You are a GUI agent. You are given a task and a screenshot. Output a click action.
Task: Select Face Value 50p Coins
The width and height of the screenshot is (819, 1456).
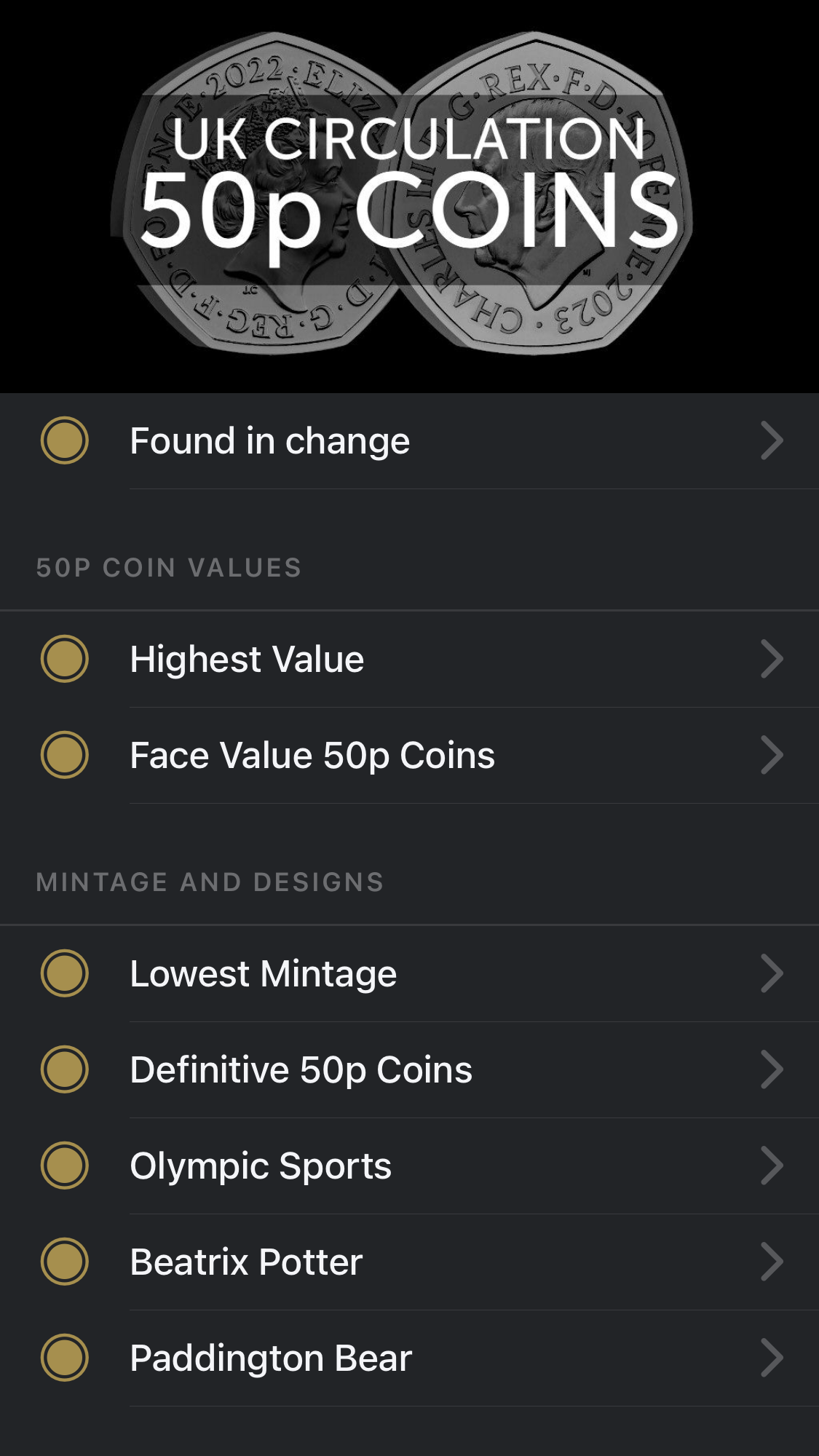409,755
